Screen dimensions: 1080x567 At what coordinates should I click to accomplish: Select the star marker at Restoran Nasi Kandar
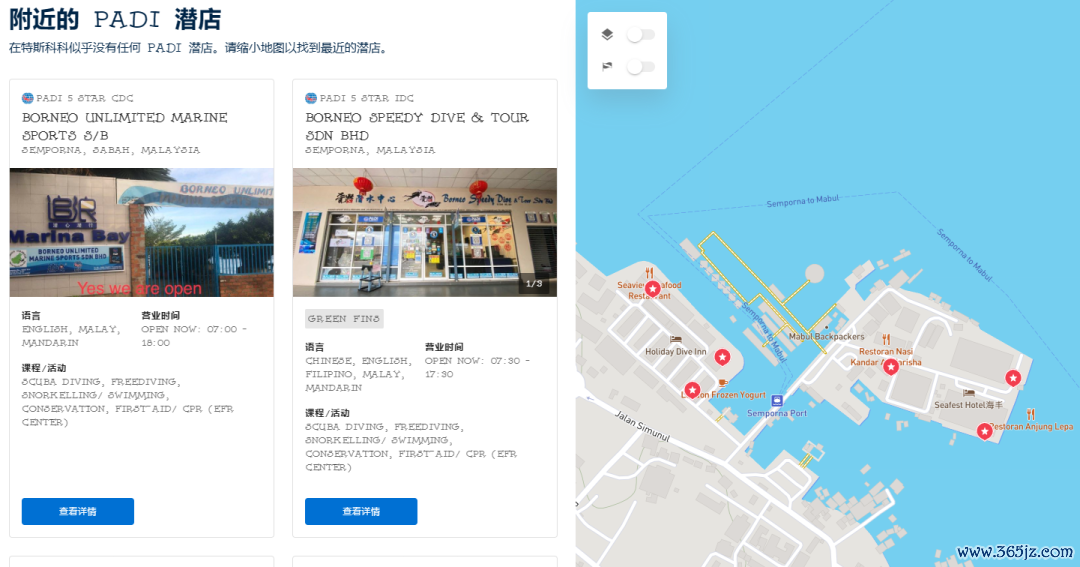[x=891, y=367]
